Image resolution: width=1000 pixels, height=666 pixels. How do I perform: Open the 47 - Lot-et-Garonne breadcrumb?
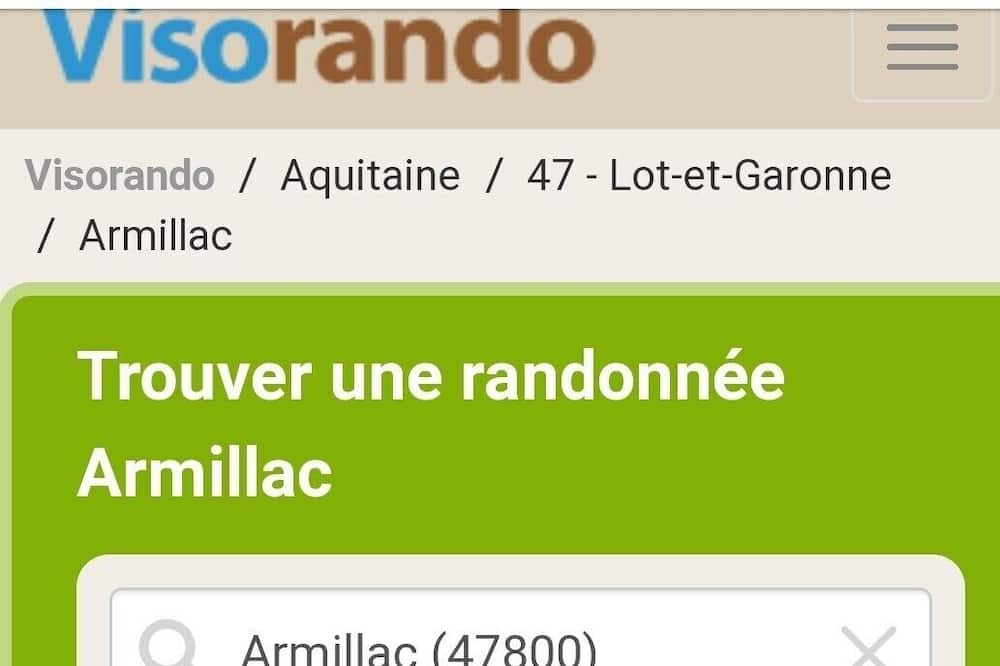pyautogui.click(x=709, y=176)
